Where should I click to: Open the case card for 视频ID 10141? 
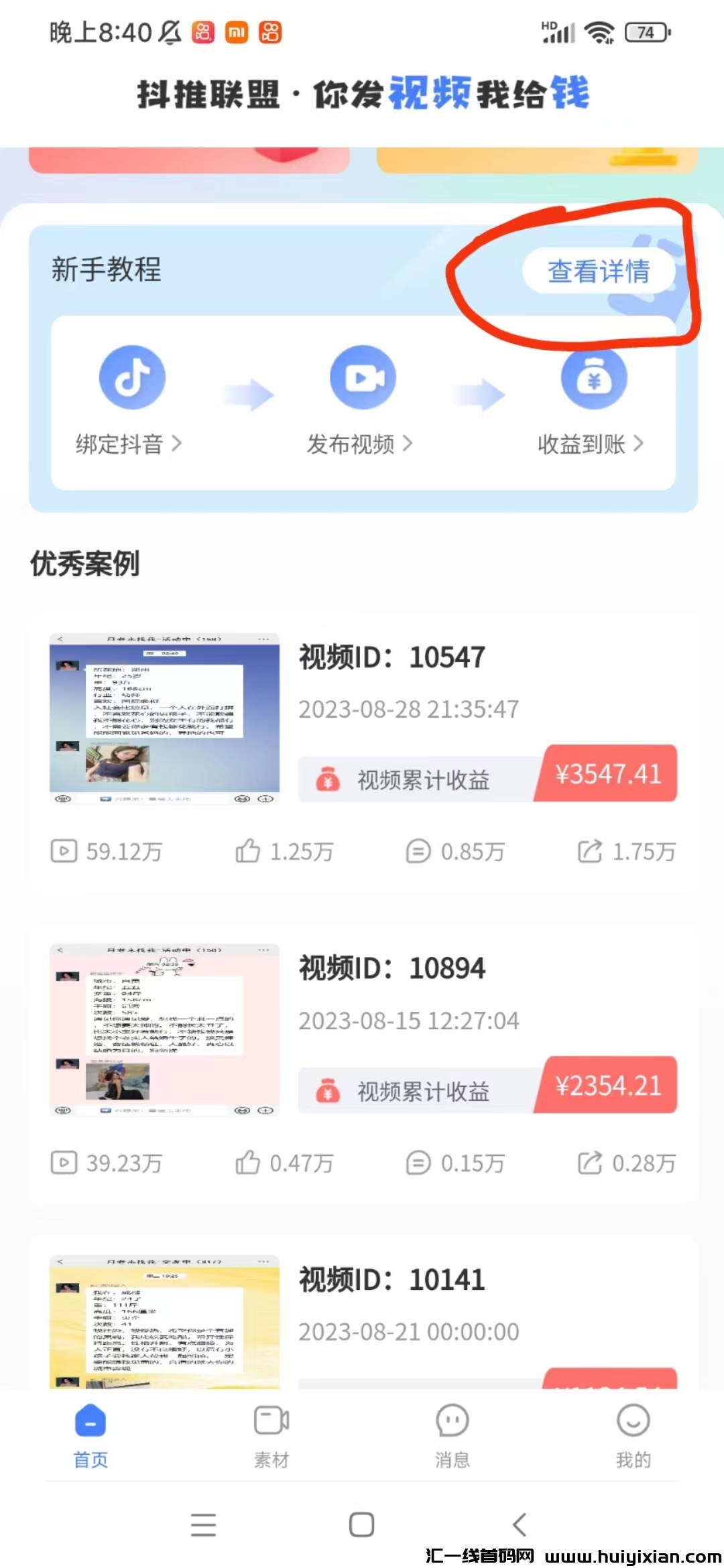(x=362, y=1313)
